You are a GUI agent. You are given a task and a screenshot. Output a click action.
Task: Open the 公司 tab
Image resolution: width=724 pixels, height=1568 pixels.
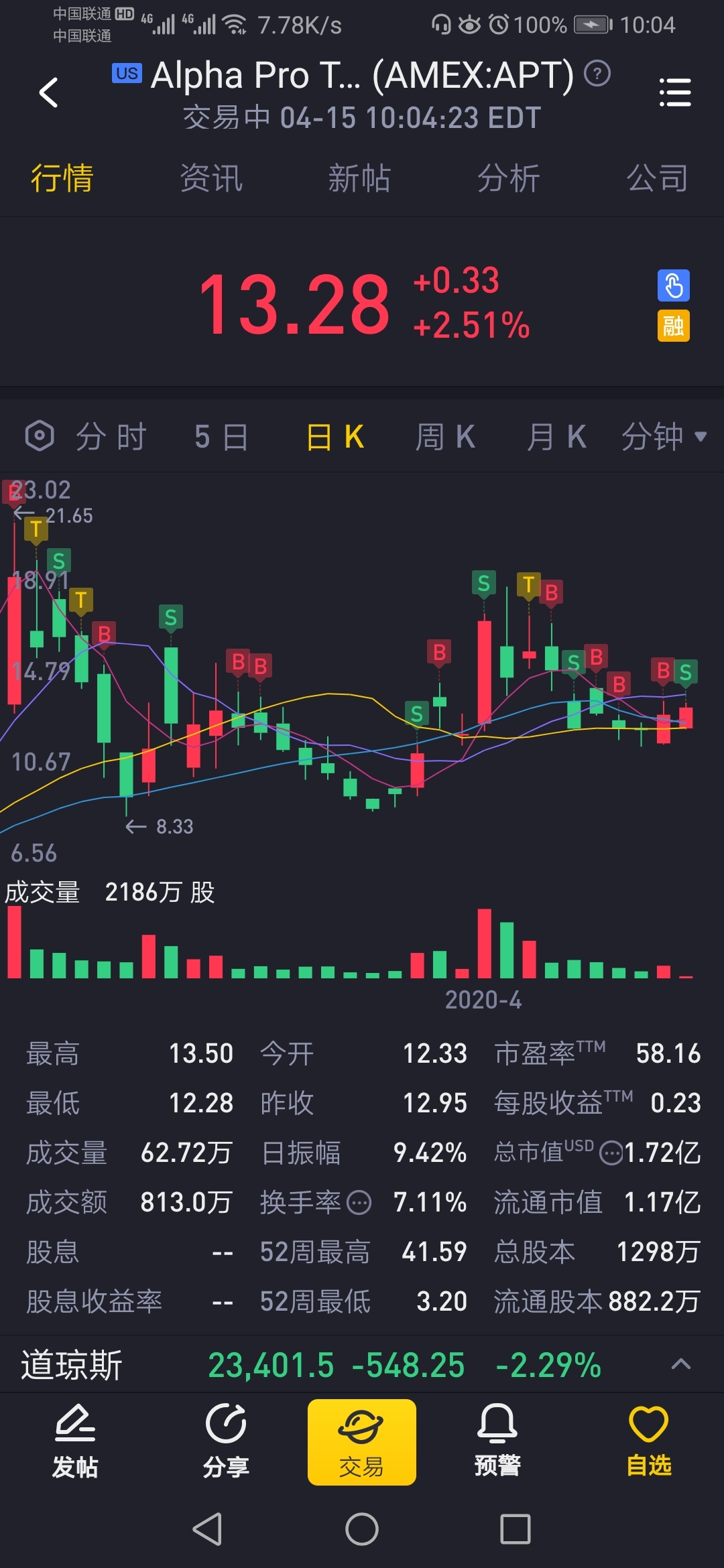coord(657,178)
